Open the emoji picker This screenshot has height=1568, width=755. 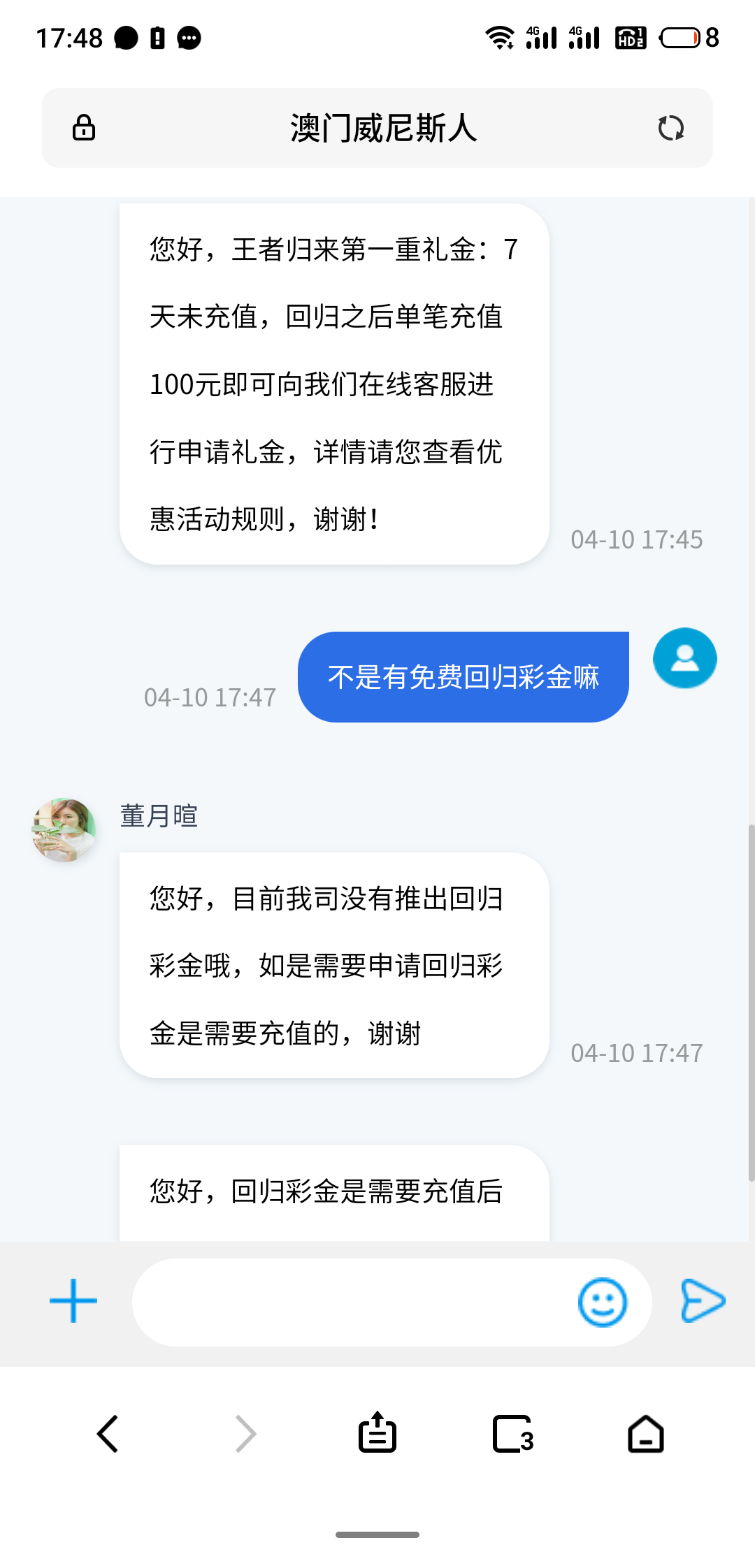pyautogui.click(x=602, y=1302)
